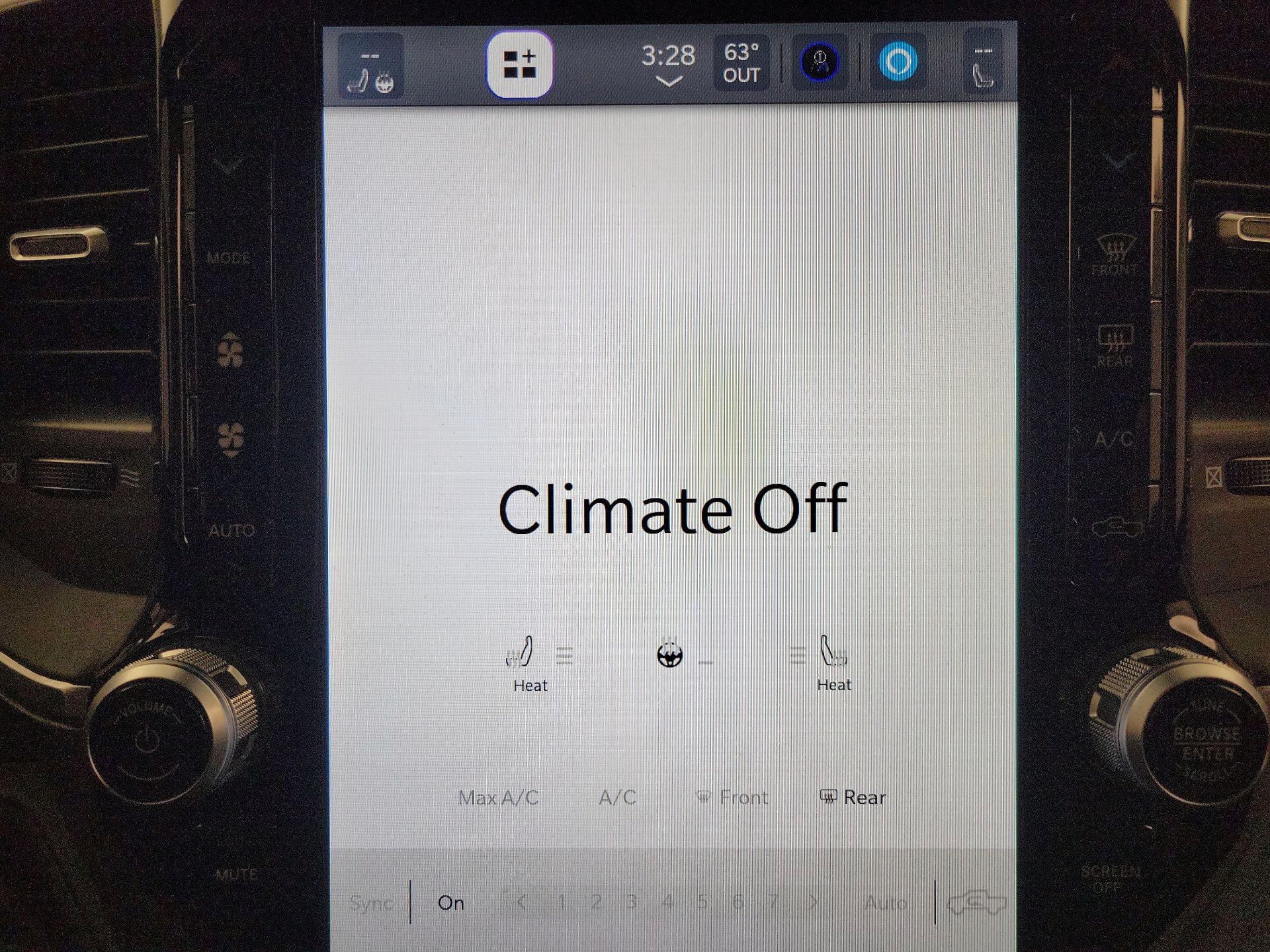Turn on Front defrost
The height and width of the screenshot is (952, 1270).
click(x=732, y=798)
